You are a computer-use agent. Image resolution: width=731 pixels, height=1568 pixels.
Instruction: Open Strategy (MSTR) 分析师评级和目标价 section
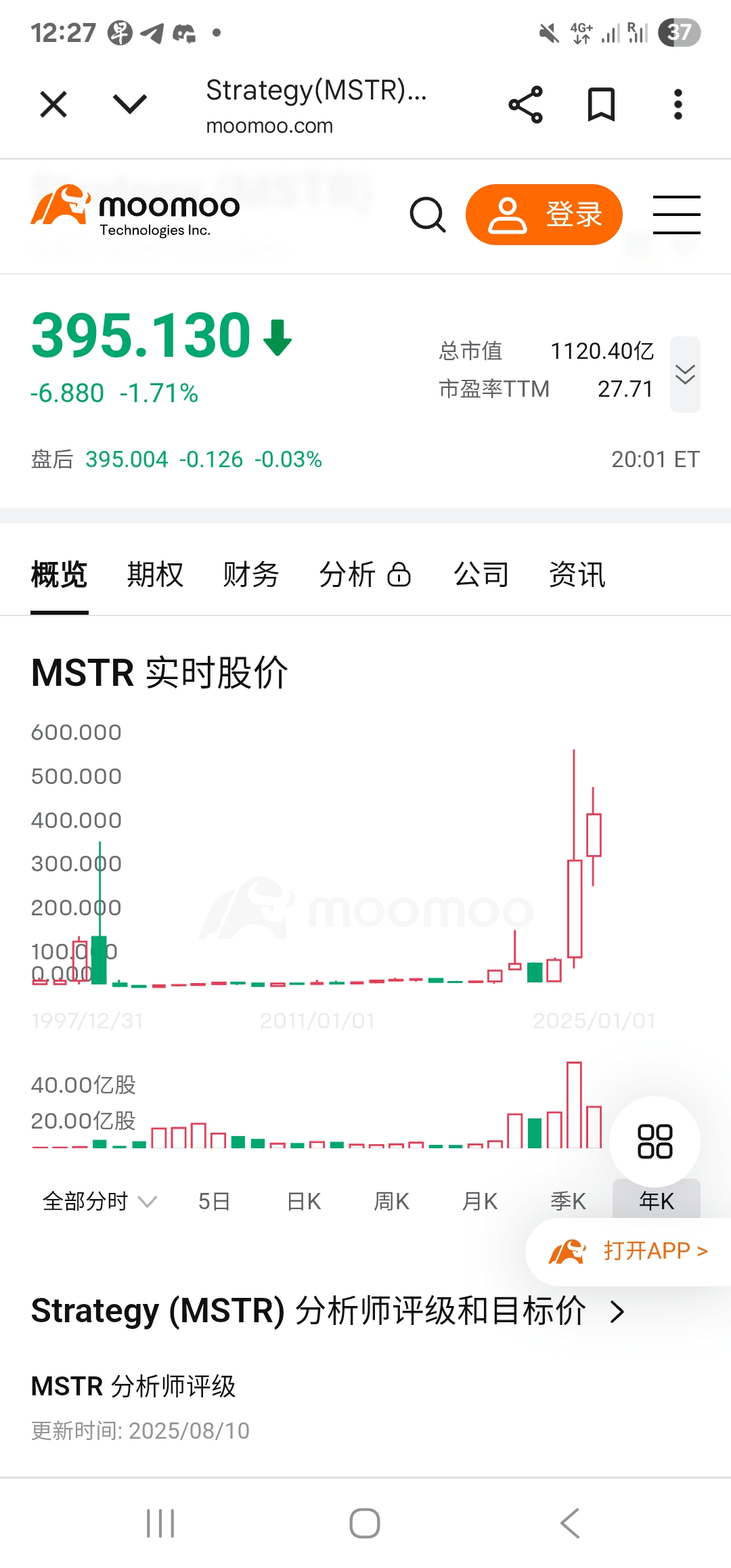[x=328, y=1311]
